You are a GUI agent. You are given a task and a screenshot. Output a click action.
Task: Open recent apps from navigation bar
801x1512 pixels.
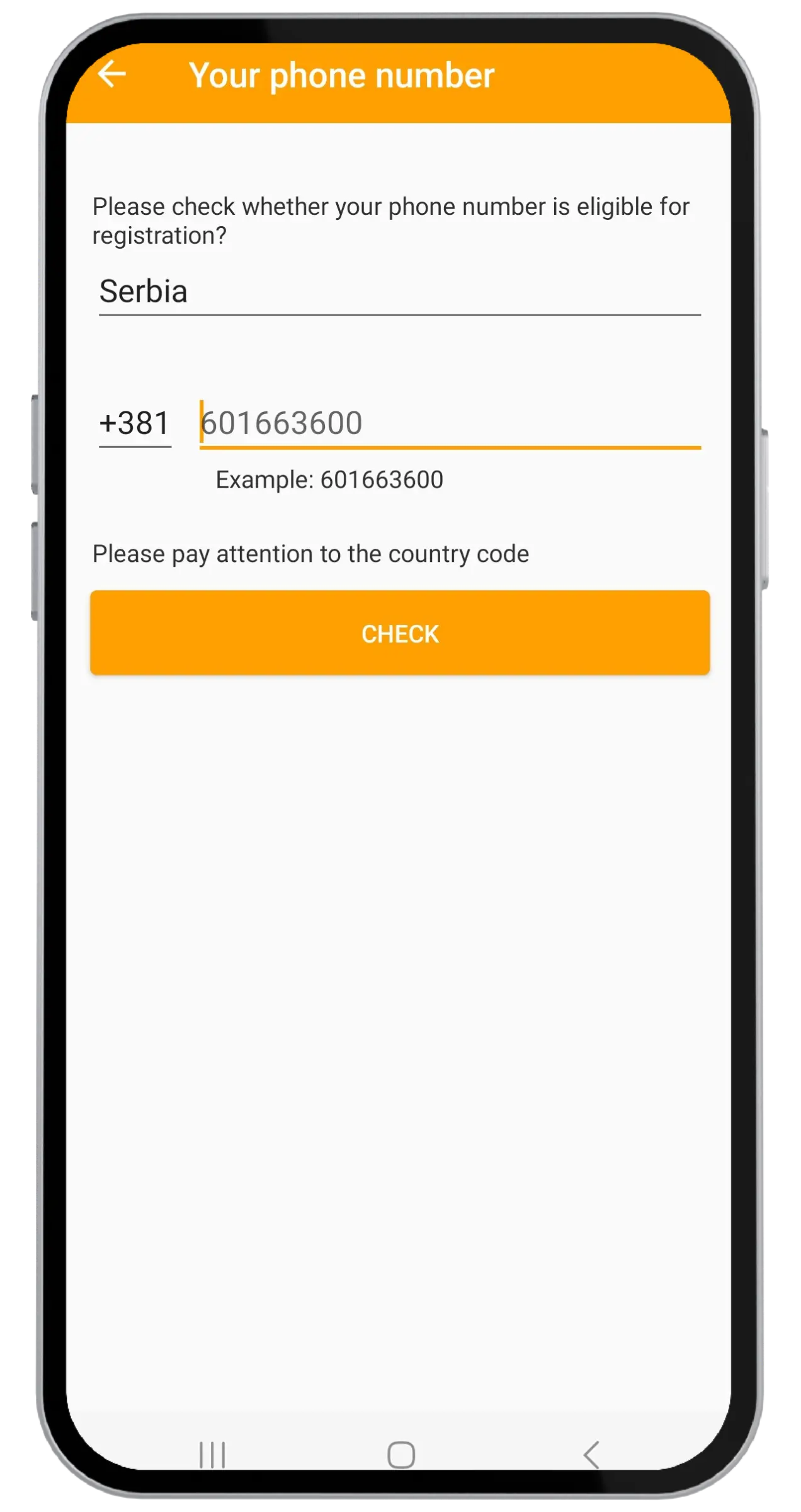(212, 1455)
